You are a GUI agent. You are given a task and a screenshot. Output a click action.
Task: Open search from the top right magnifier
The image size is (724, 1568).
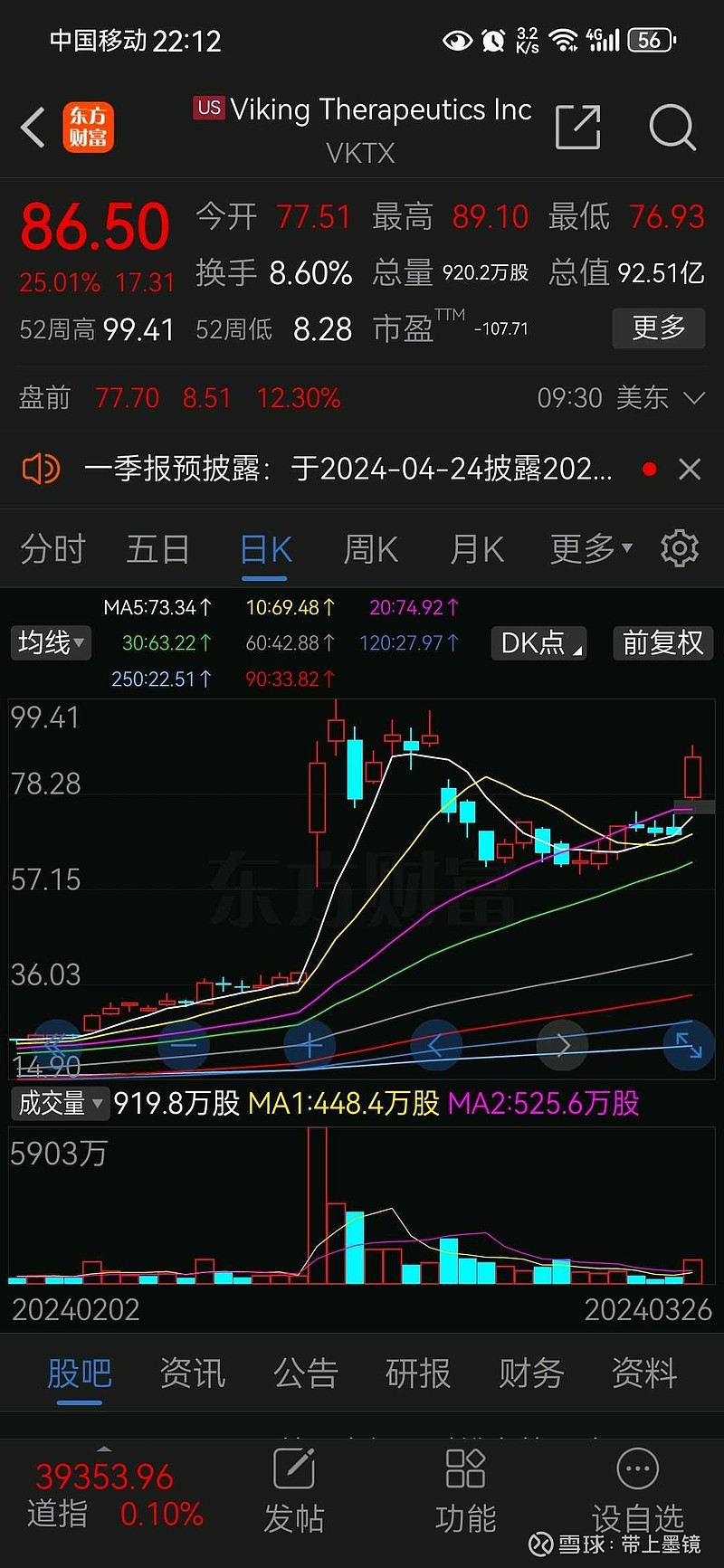pos(672,128)
